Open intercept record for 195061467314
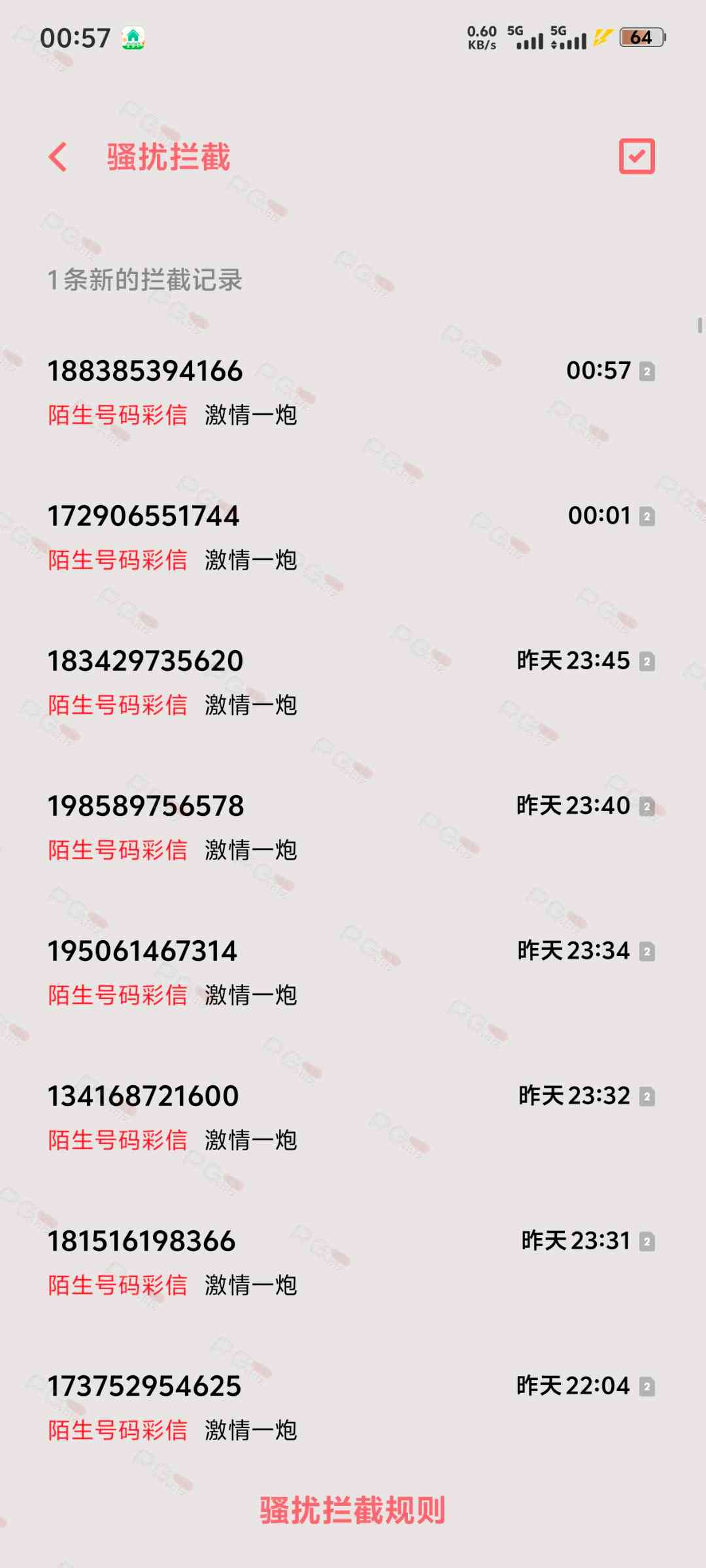The height and width of the screenshot is (1568, 706). [353, 972]
